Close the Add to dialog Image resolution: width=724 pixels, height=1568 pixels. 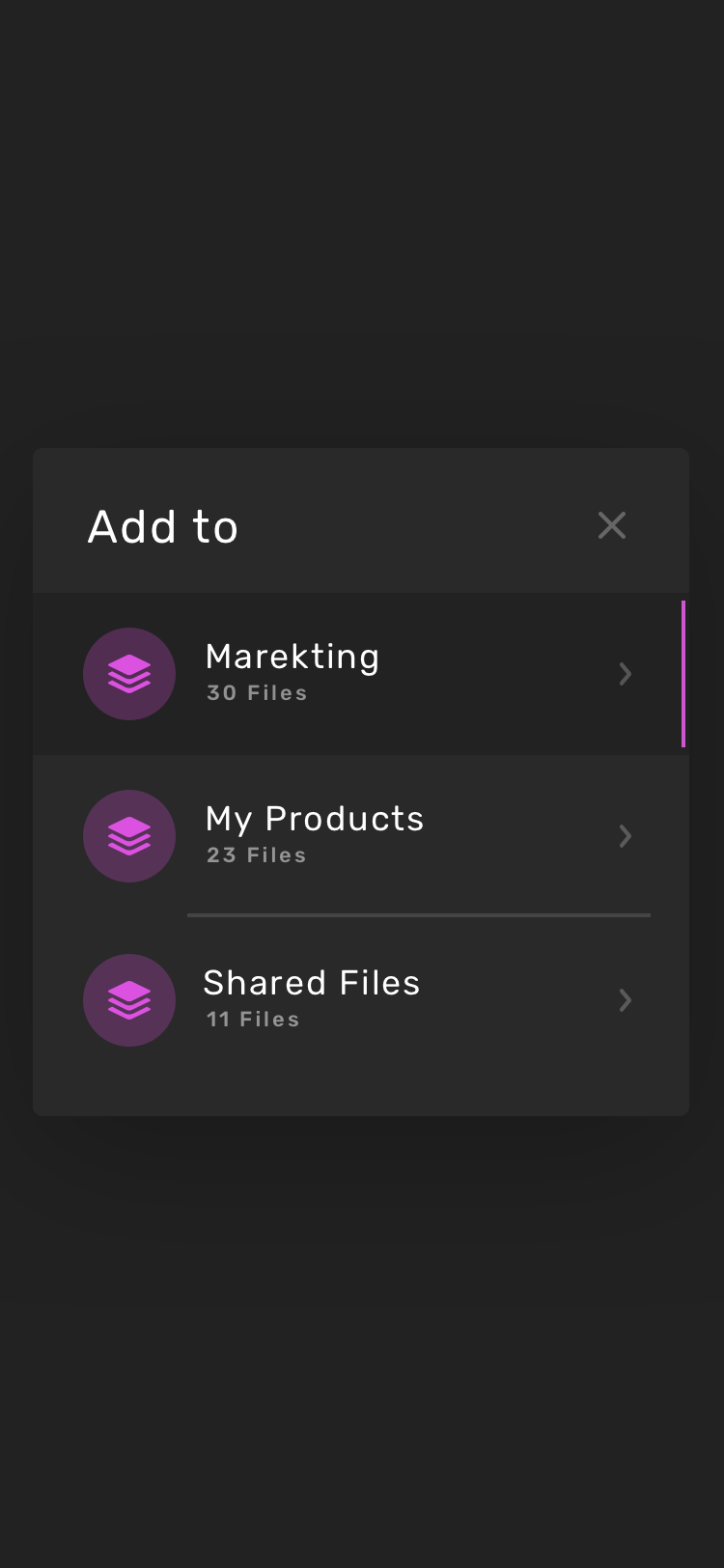612,525
